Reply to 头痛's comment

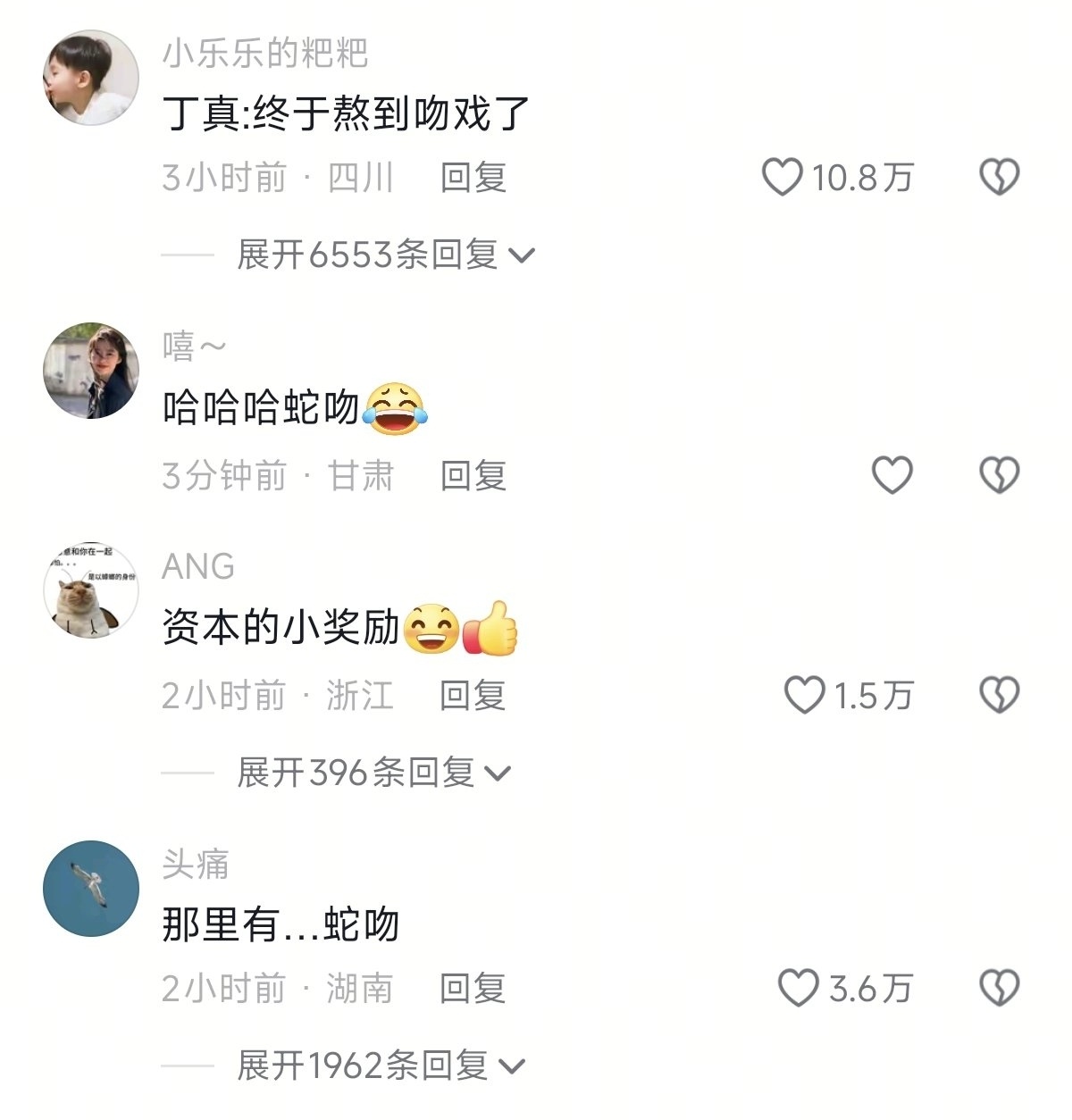[x=473, y=988]
